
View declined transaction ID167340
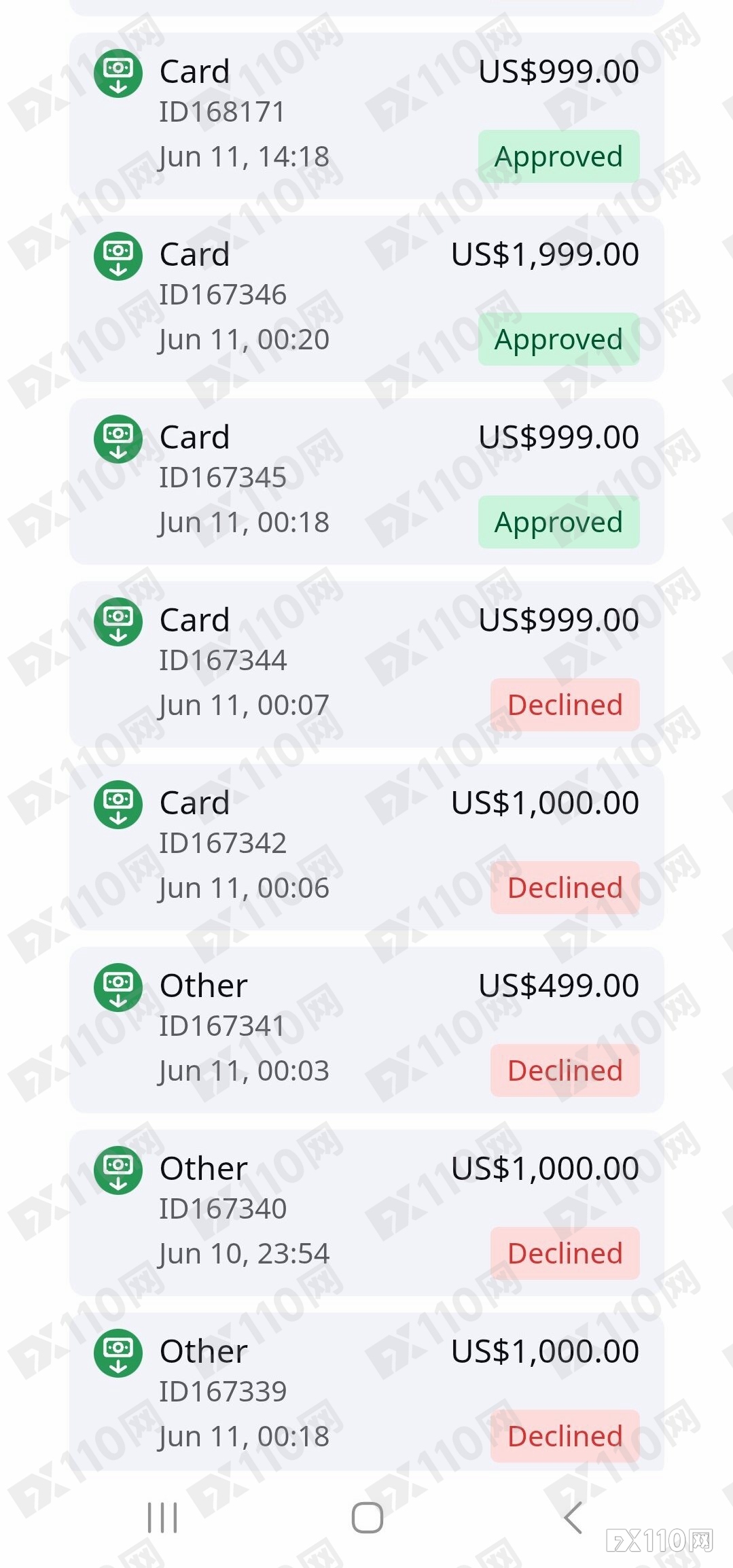point(366,1213)
